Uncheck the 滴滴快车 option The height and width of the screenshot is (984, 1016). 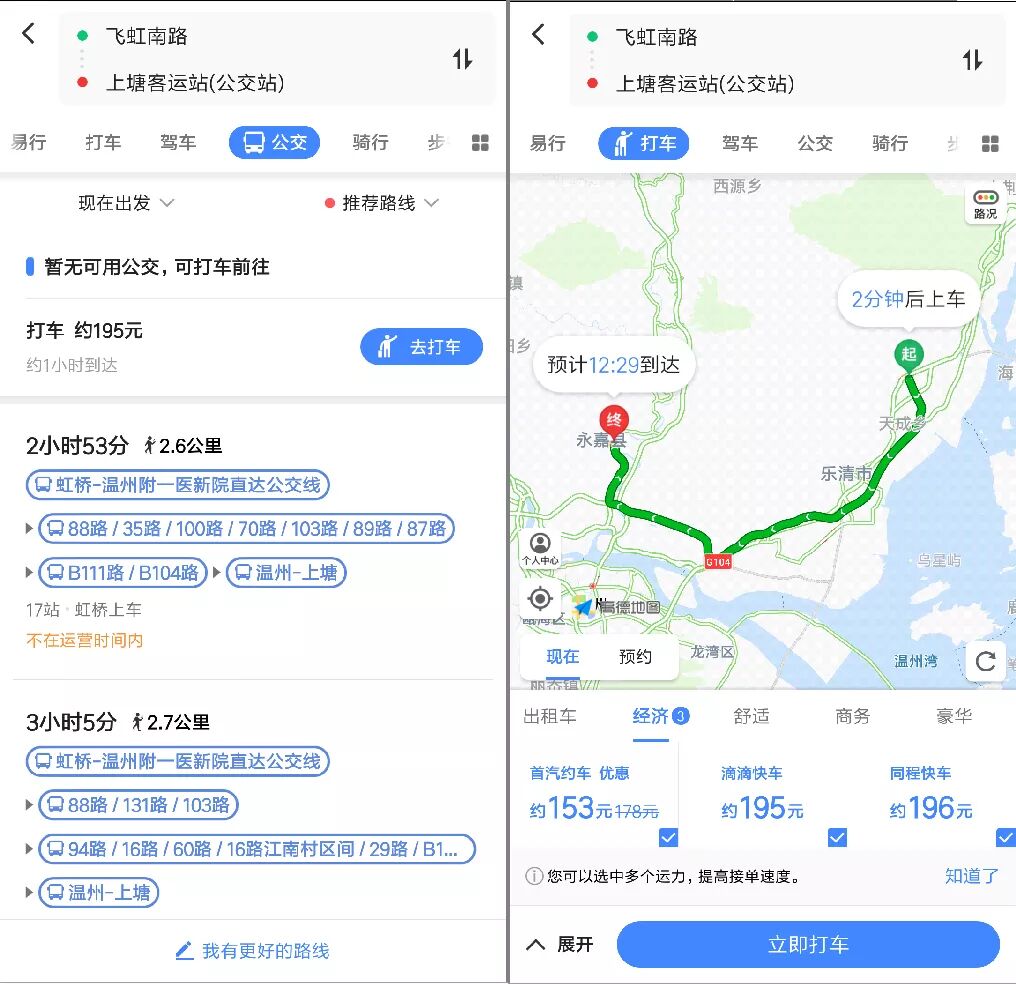837,837
